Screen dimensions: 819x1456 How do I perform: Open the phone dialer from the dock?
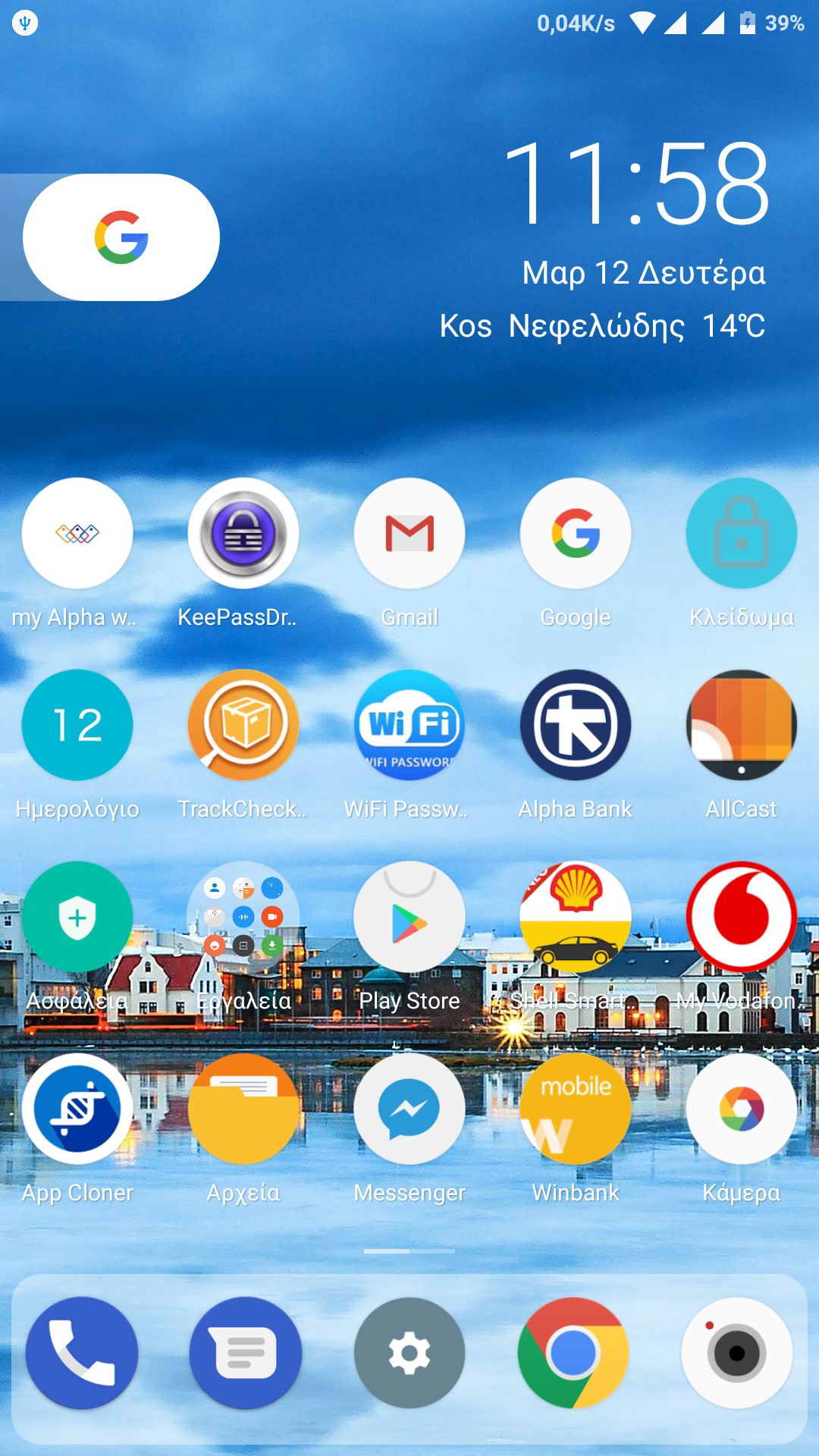click(82, 1354)
